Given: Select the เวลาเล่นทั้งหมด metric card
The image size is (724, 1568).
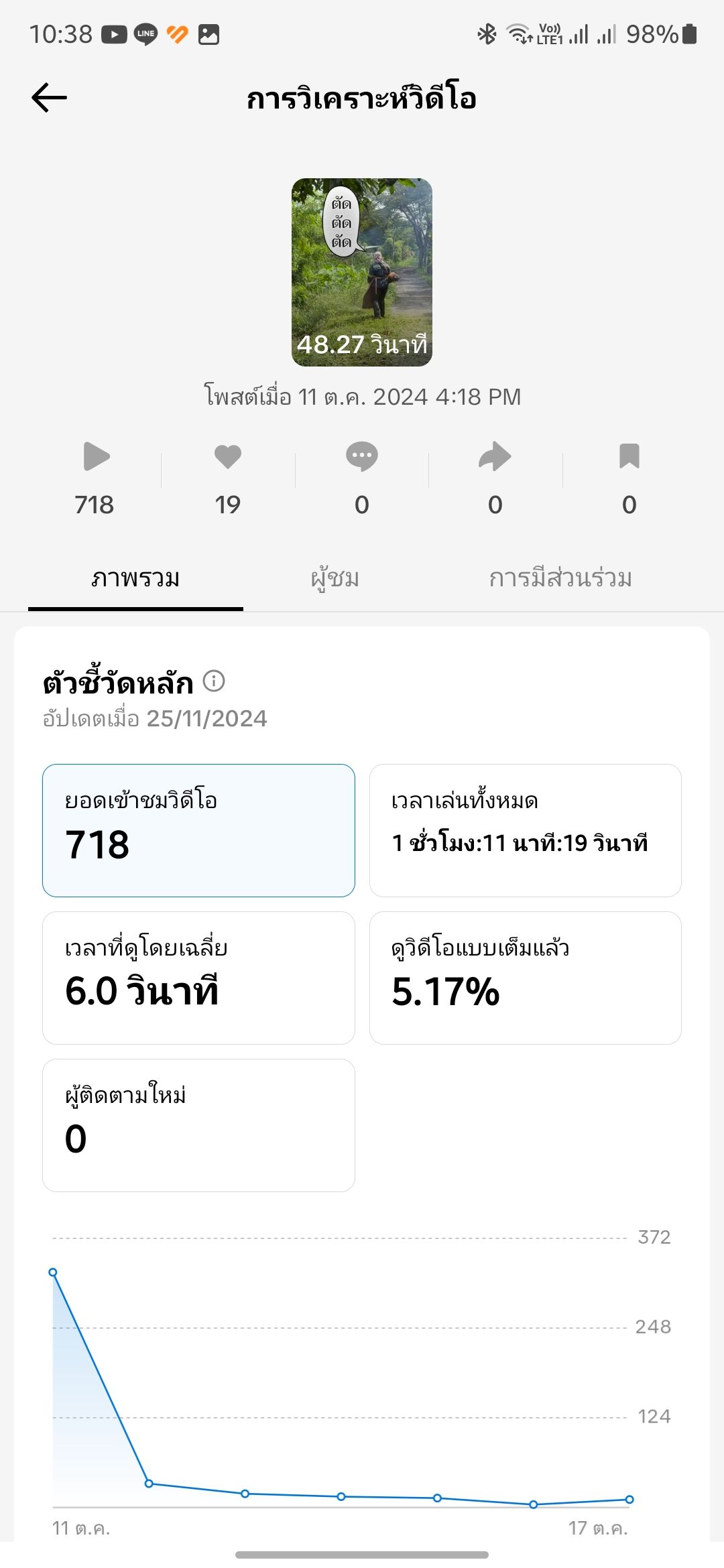Looking at the screenshot, I should (525, 830).
